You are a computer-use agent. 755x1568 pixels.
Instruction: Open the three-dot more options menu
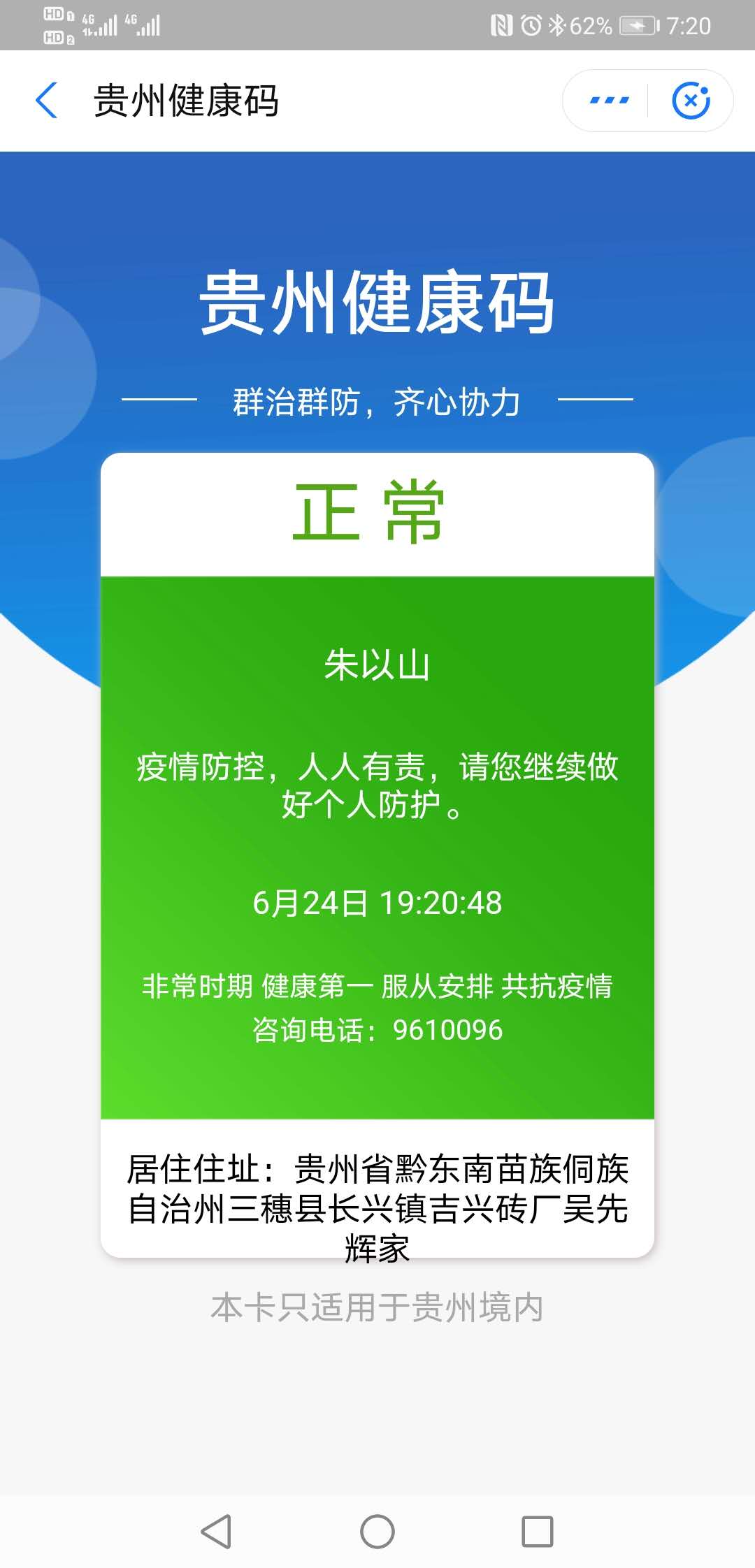[x=609, y=101]
